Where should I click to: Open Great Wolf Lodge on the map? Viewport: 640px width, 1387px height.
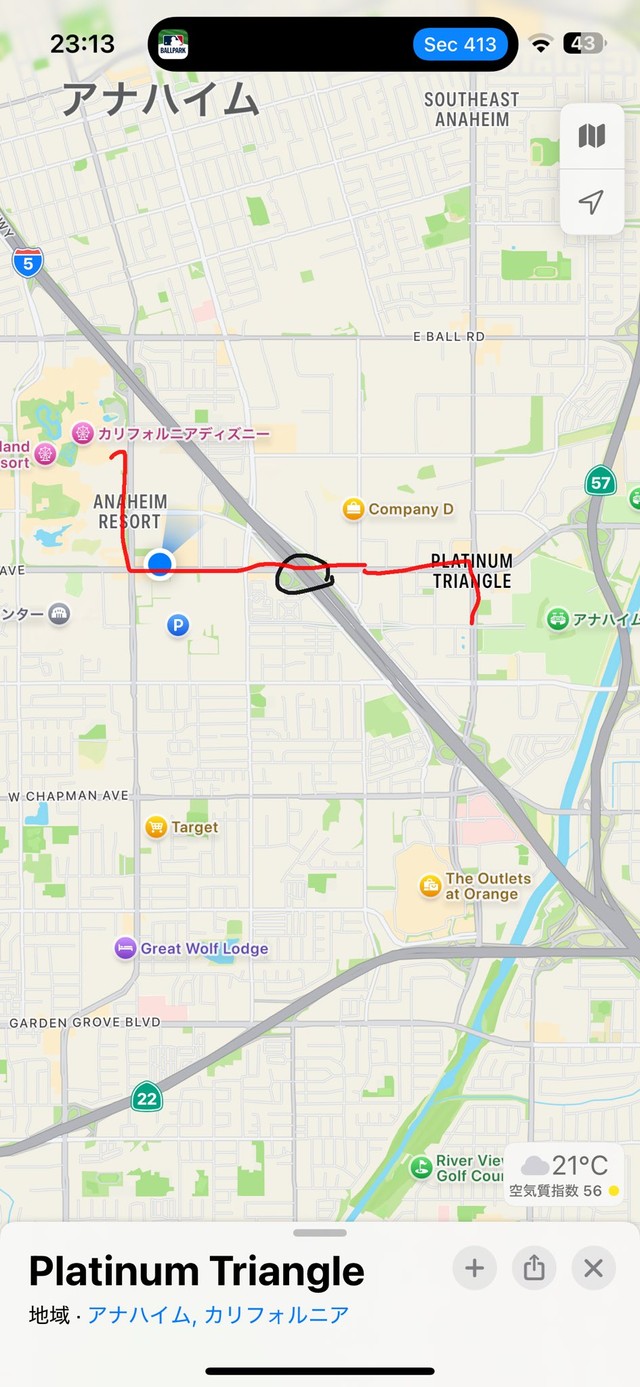pos(125,948)
